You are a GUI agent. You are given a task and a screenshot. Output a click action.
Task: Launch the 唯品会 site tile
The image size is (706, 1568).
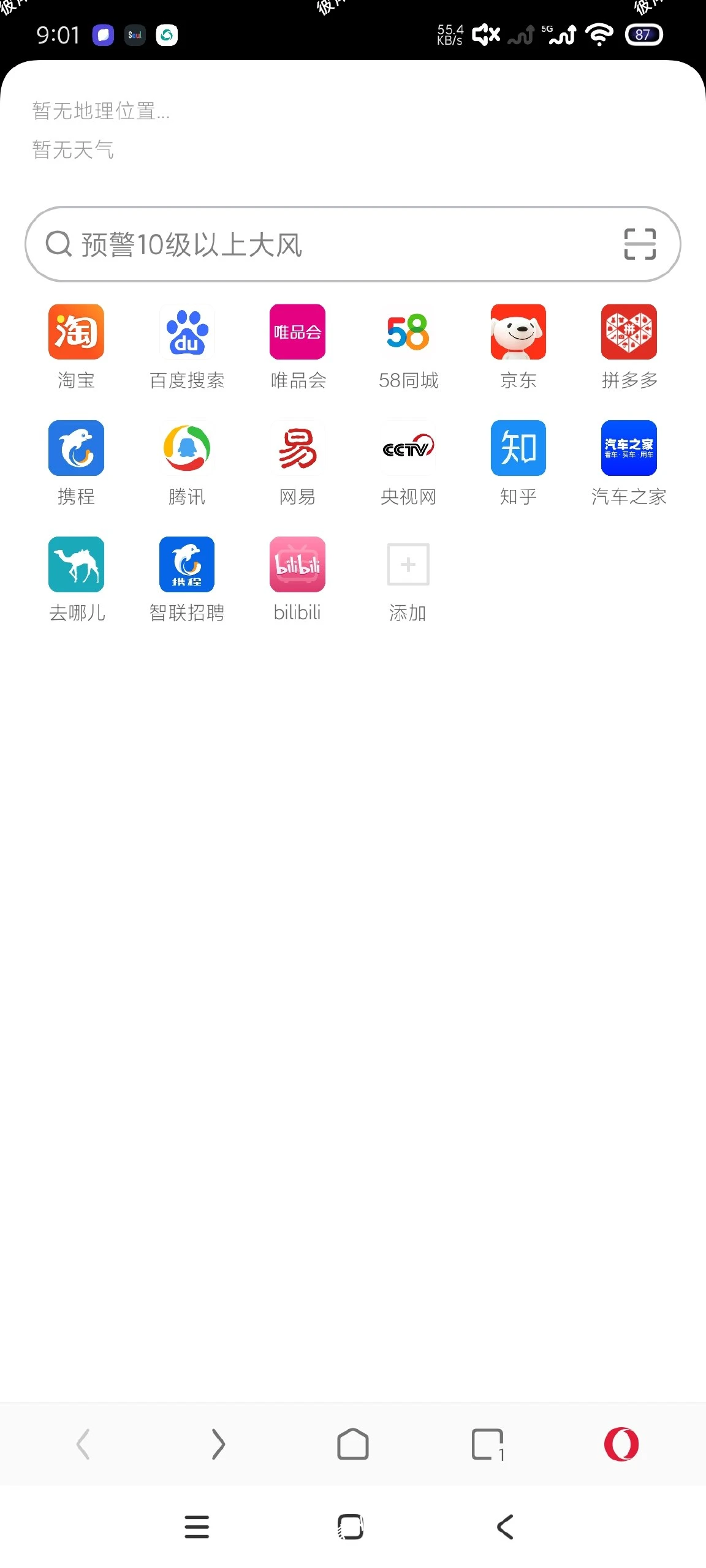[x=297, y=332]
